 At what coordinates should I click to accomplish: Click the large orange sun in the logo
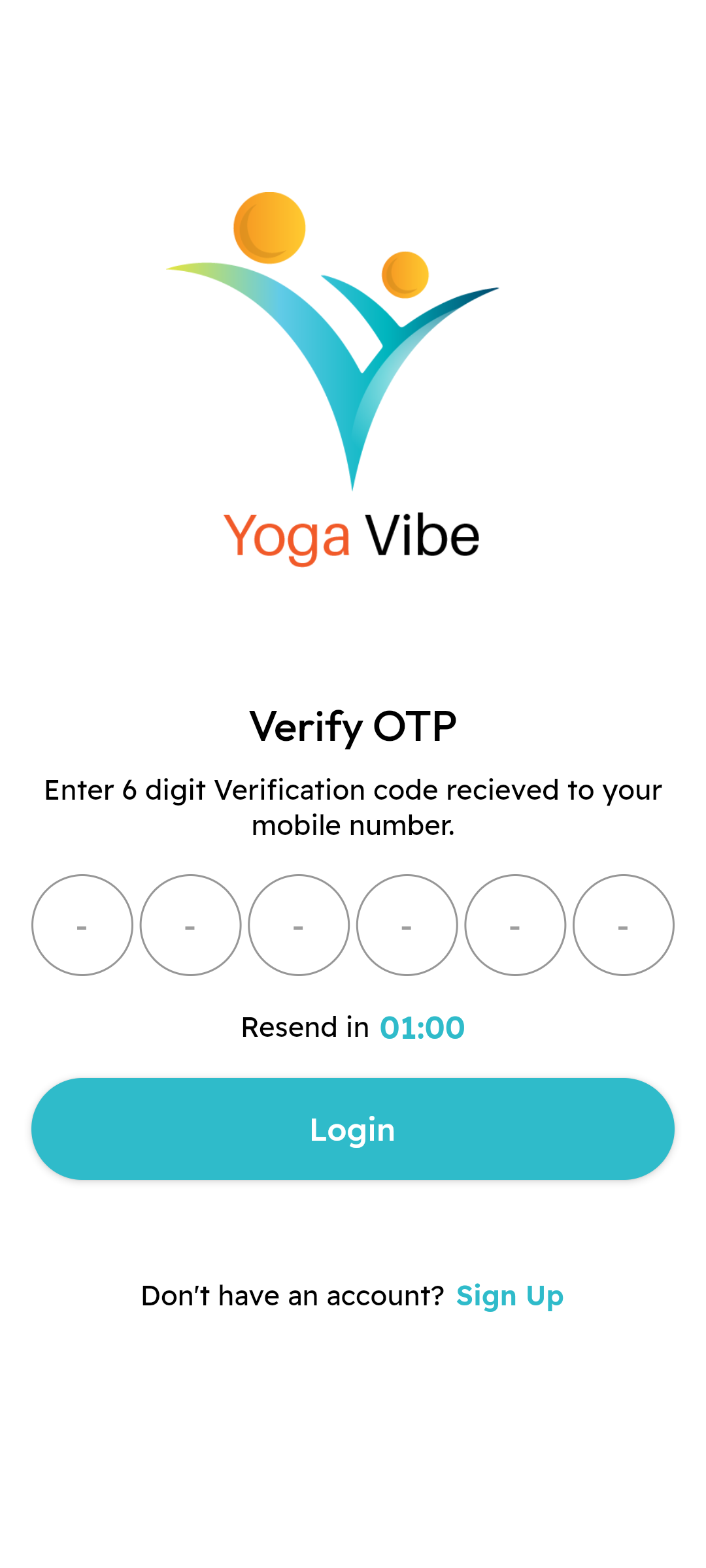269,225
